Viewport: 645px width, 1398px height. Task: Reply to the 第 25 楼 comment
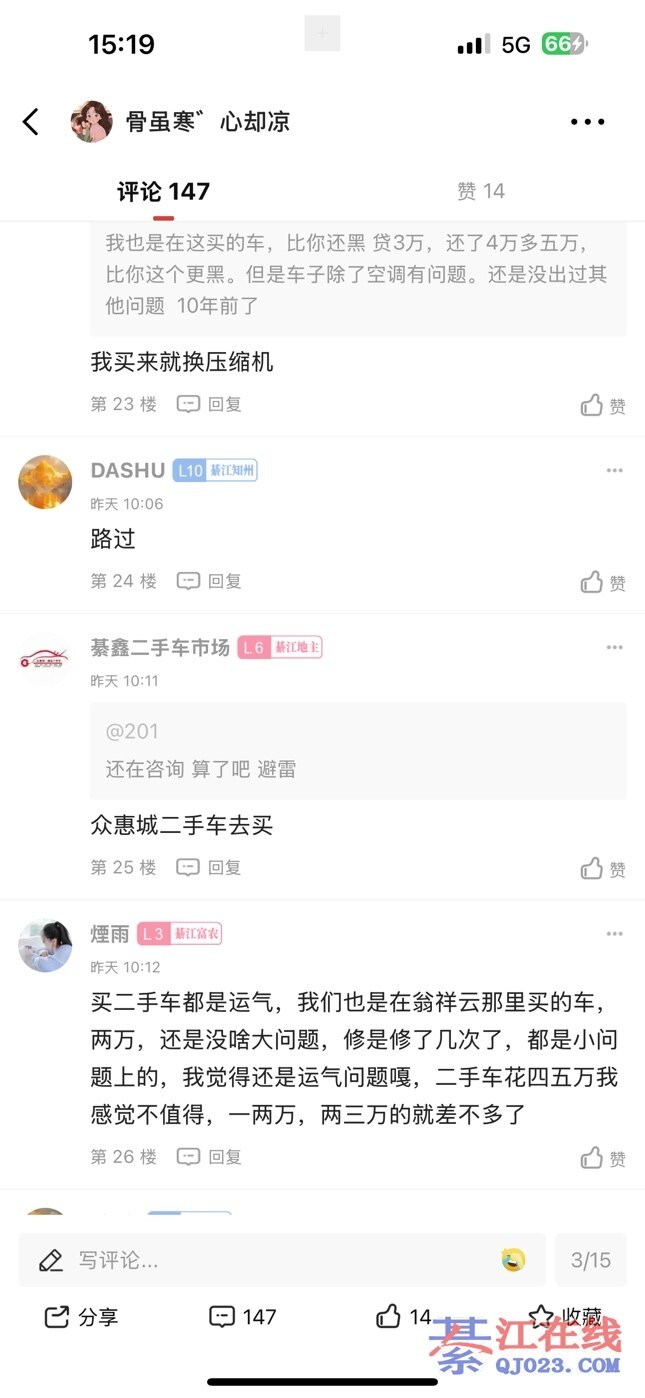[210, 867]
